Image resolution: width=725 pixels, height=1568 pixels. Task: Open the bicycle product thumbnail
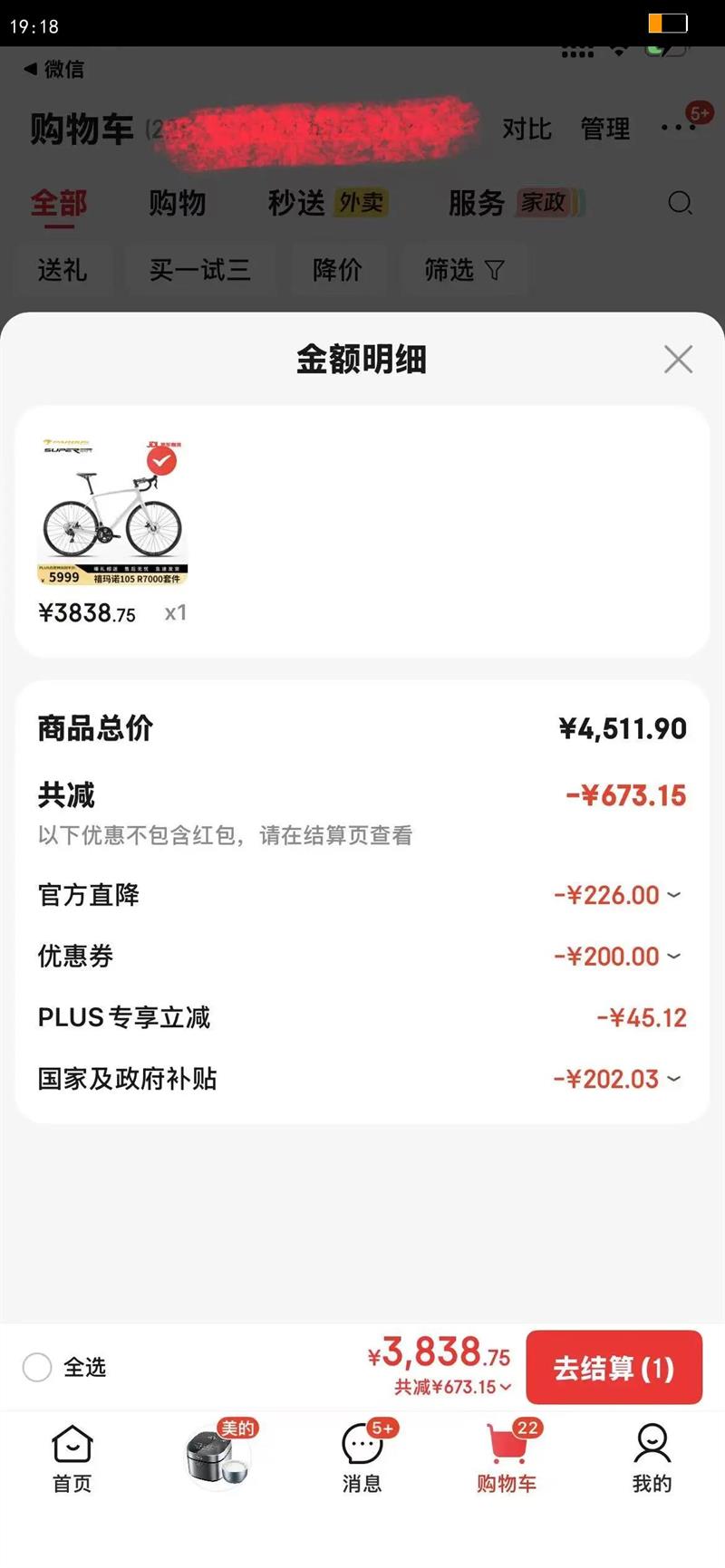pos(112,514)
